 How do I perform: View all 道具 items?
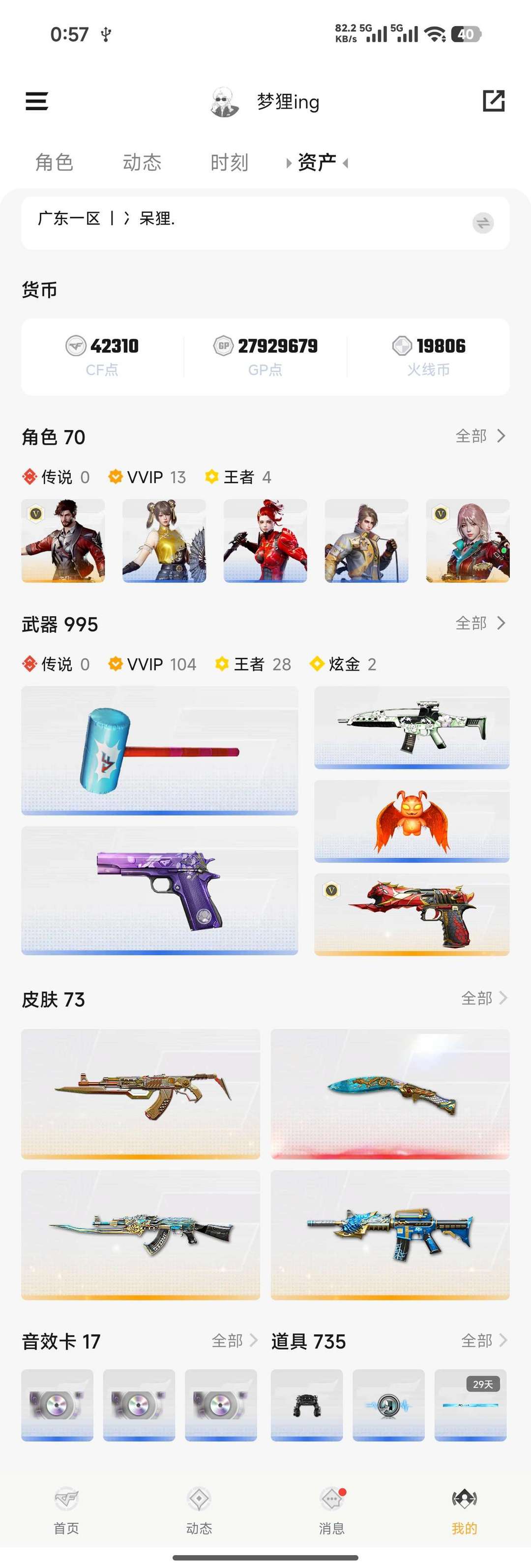483,1340
